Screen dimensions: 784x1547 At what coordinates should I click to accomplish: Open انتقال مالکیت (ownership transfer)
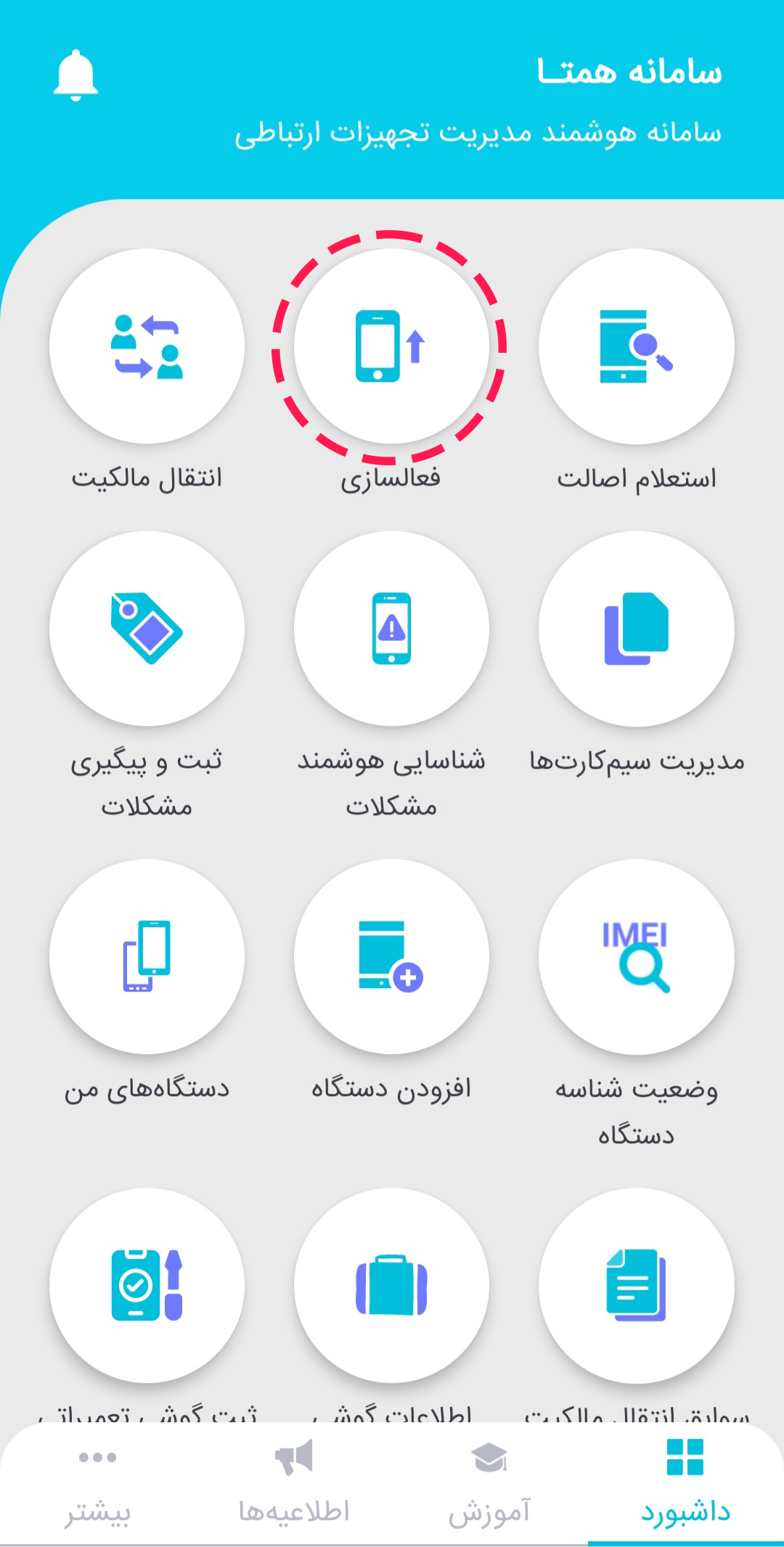[147, 346]
